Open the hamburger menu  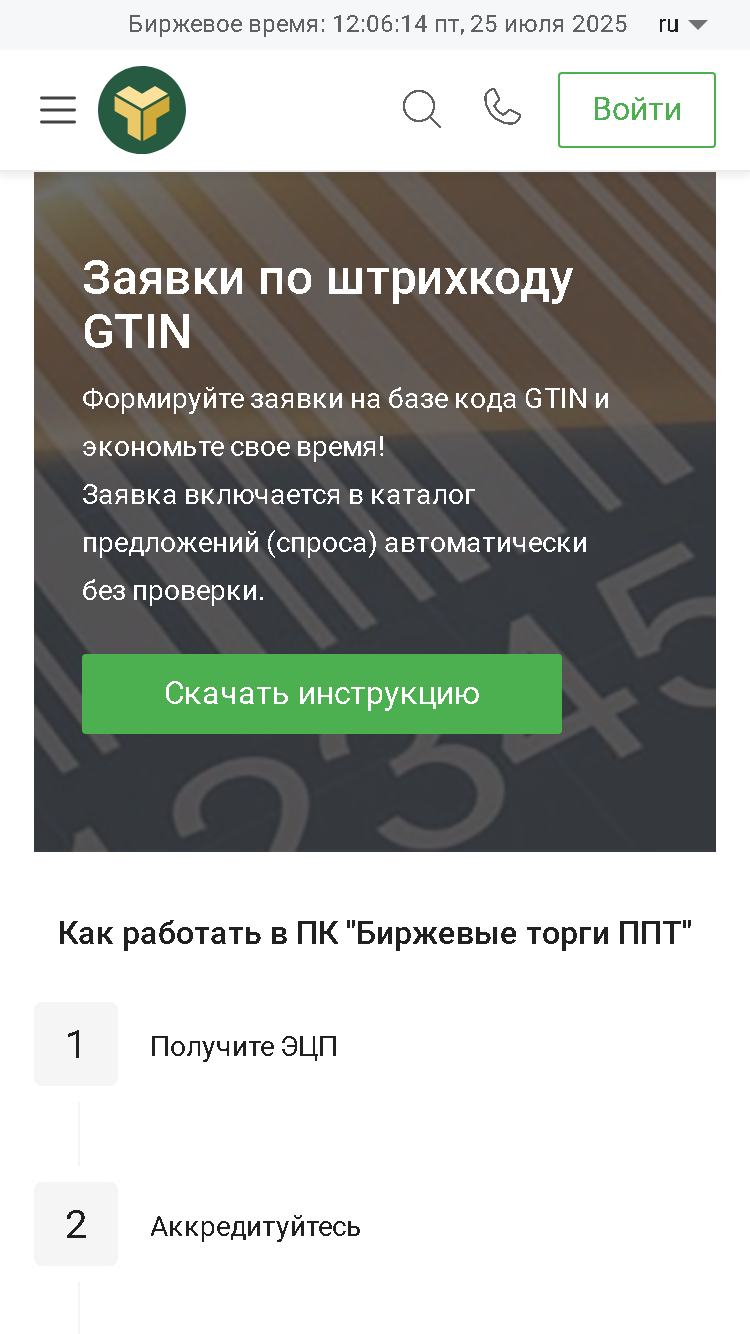tap(58, 110)
